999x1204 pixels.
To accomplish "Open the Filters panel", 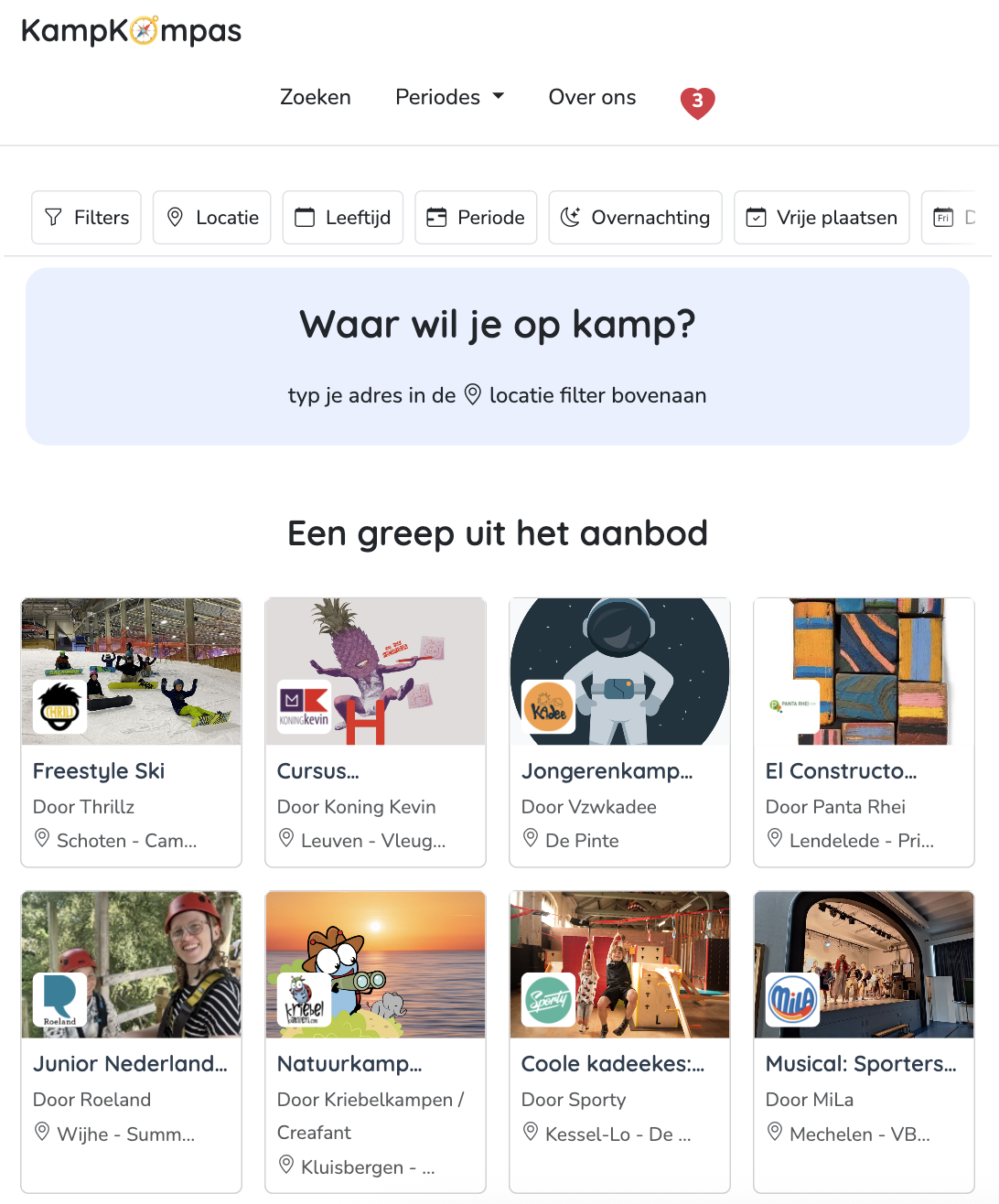I will [x=87, y=218].
